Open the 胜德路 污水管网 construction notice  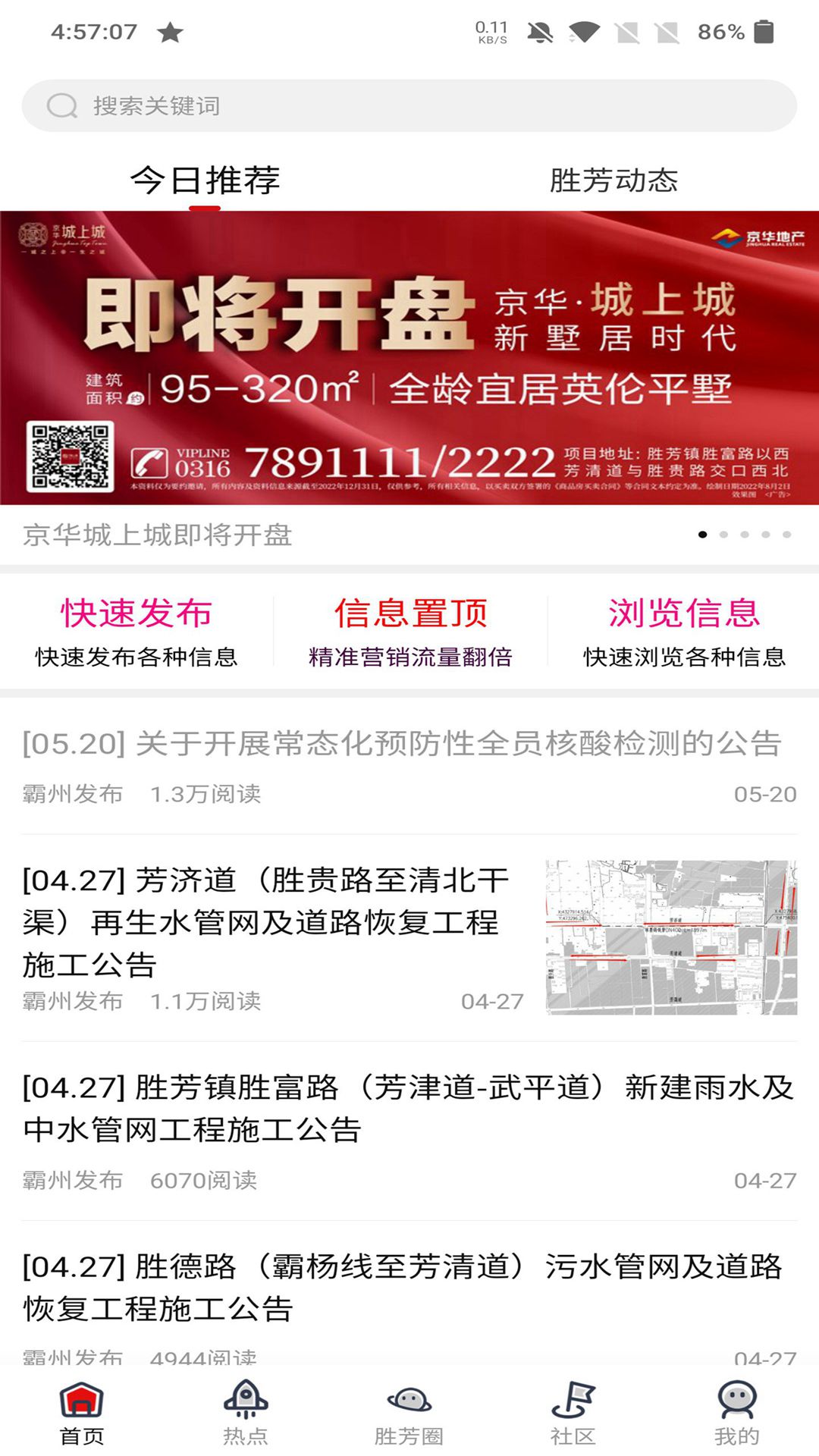tap(402, 1287)
